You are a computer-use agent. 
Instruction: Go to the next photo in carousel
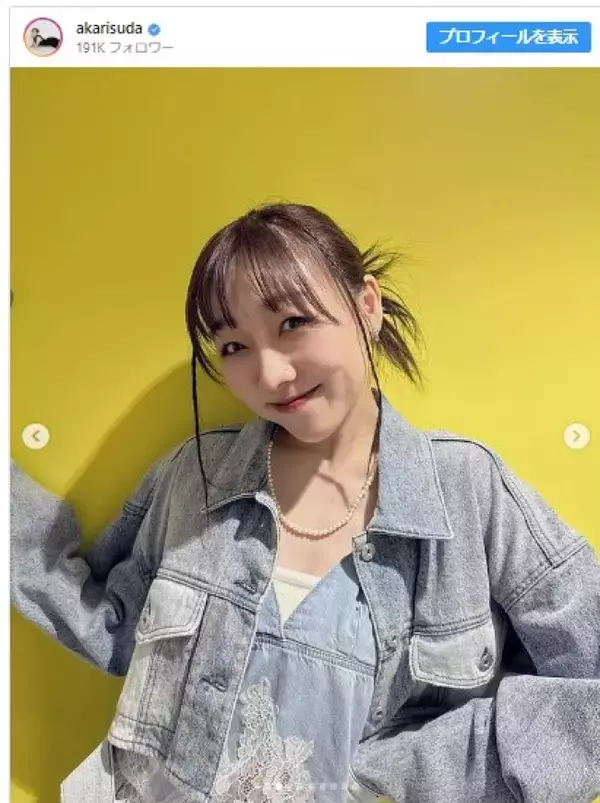[576, 436]
